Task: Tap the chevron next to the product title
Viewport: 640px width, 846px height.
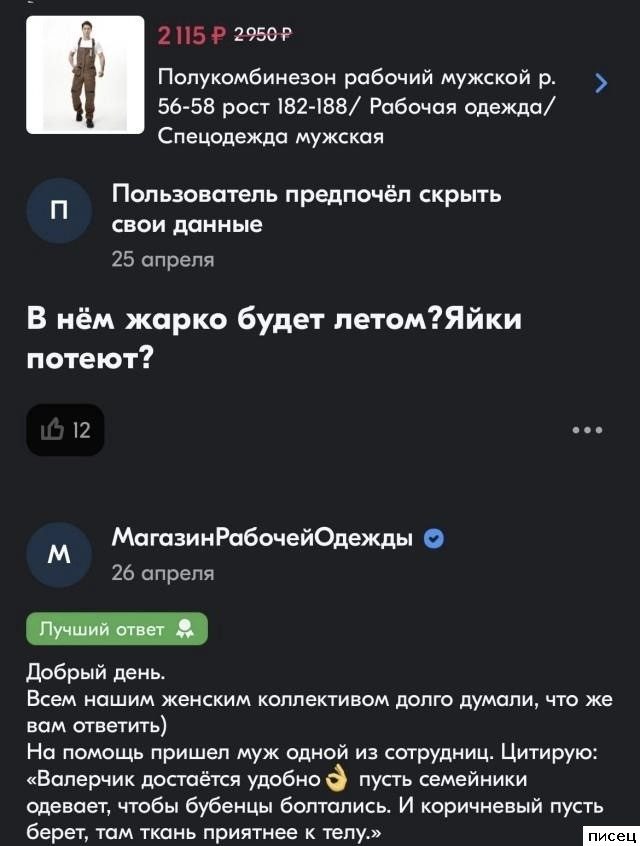Action: [x=600, y=82]
